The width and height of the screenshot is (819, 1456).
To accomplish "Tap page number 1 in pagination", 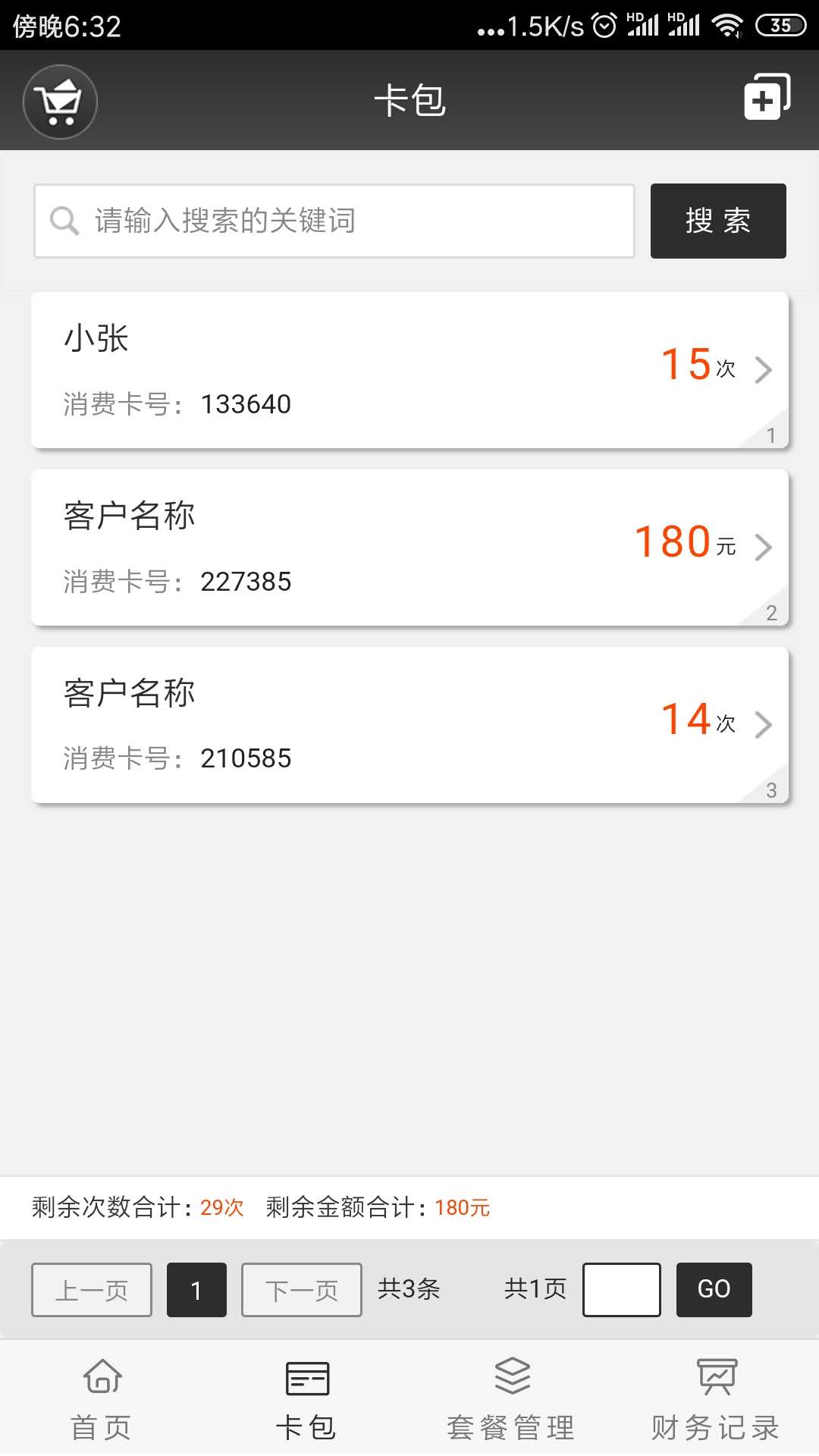I will point(196,1289).
